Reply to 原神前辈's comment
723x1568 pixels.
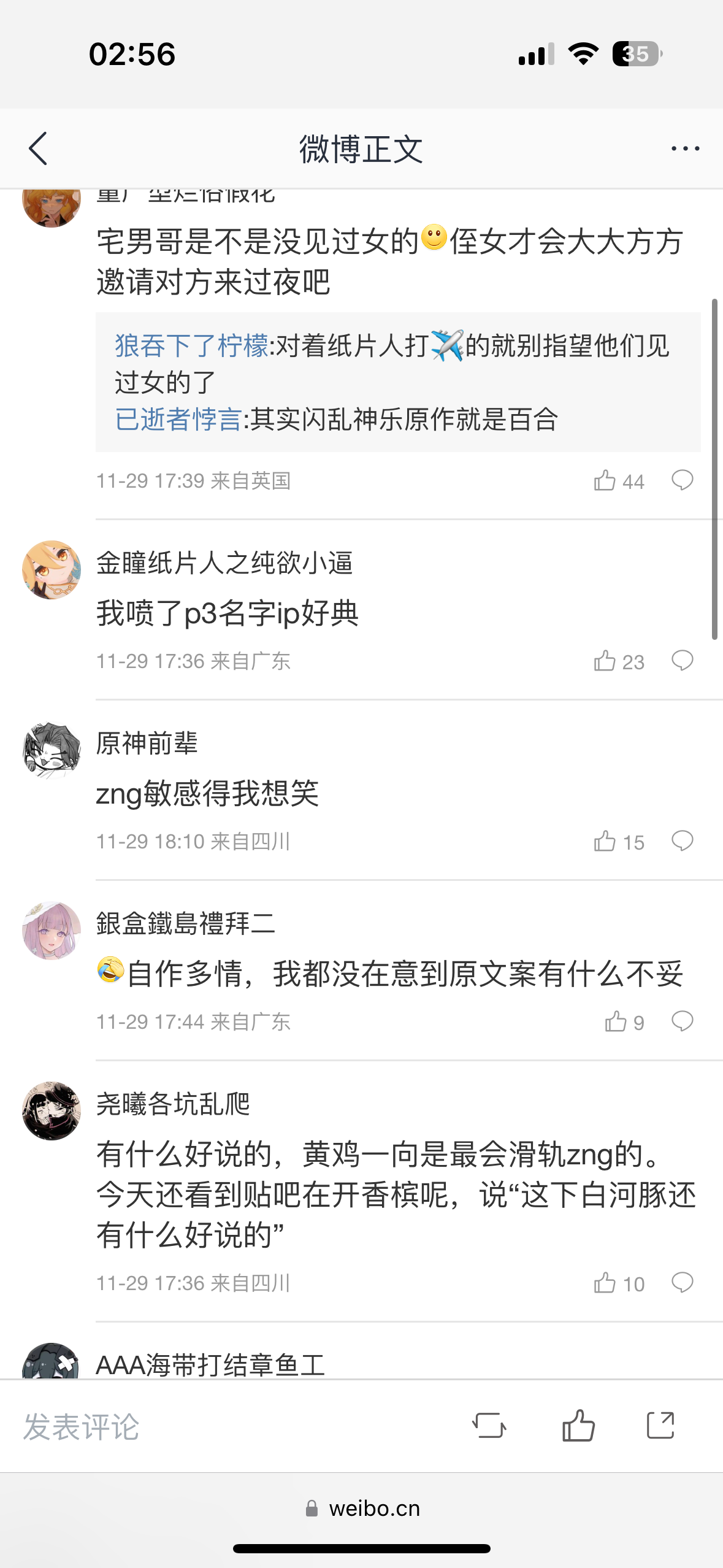coord(682,841)
